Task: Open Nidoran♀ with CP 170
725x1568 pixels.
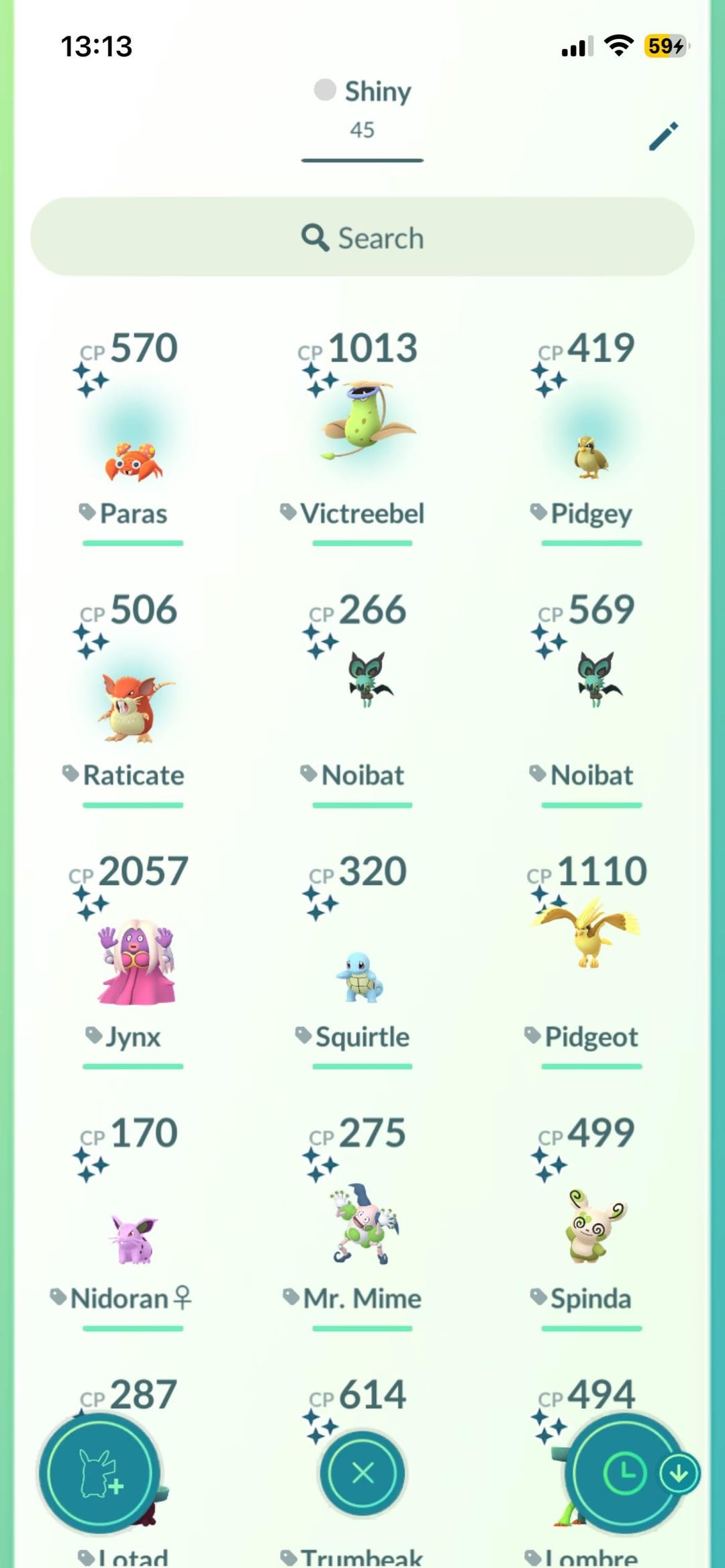Action: pos(133,1238)
